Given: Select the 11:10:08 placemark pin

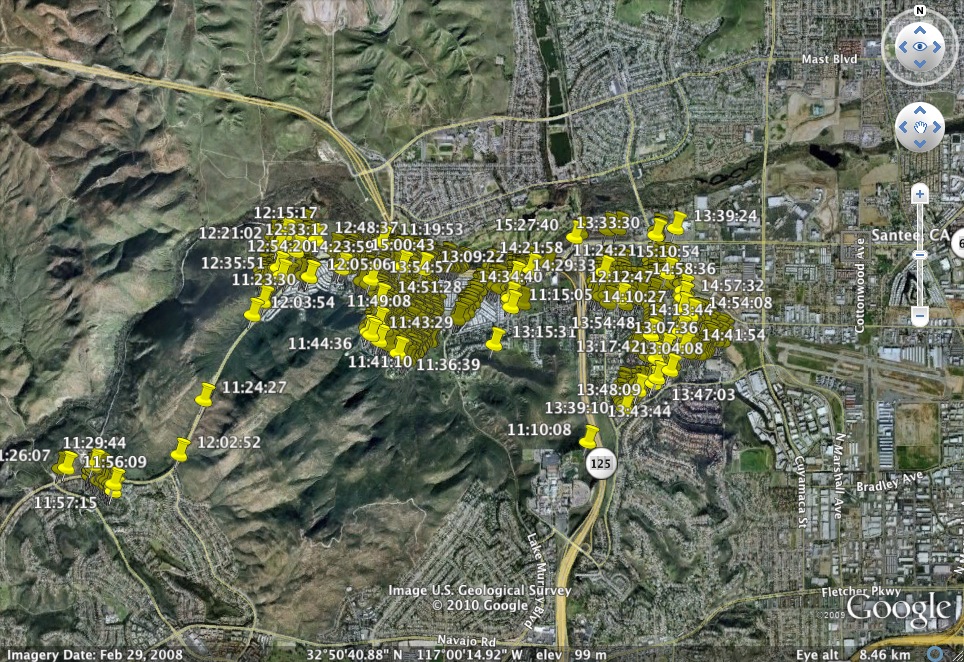Looking at the screenshot, I should click(x=590, y=437).
